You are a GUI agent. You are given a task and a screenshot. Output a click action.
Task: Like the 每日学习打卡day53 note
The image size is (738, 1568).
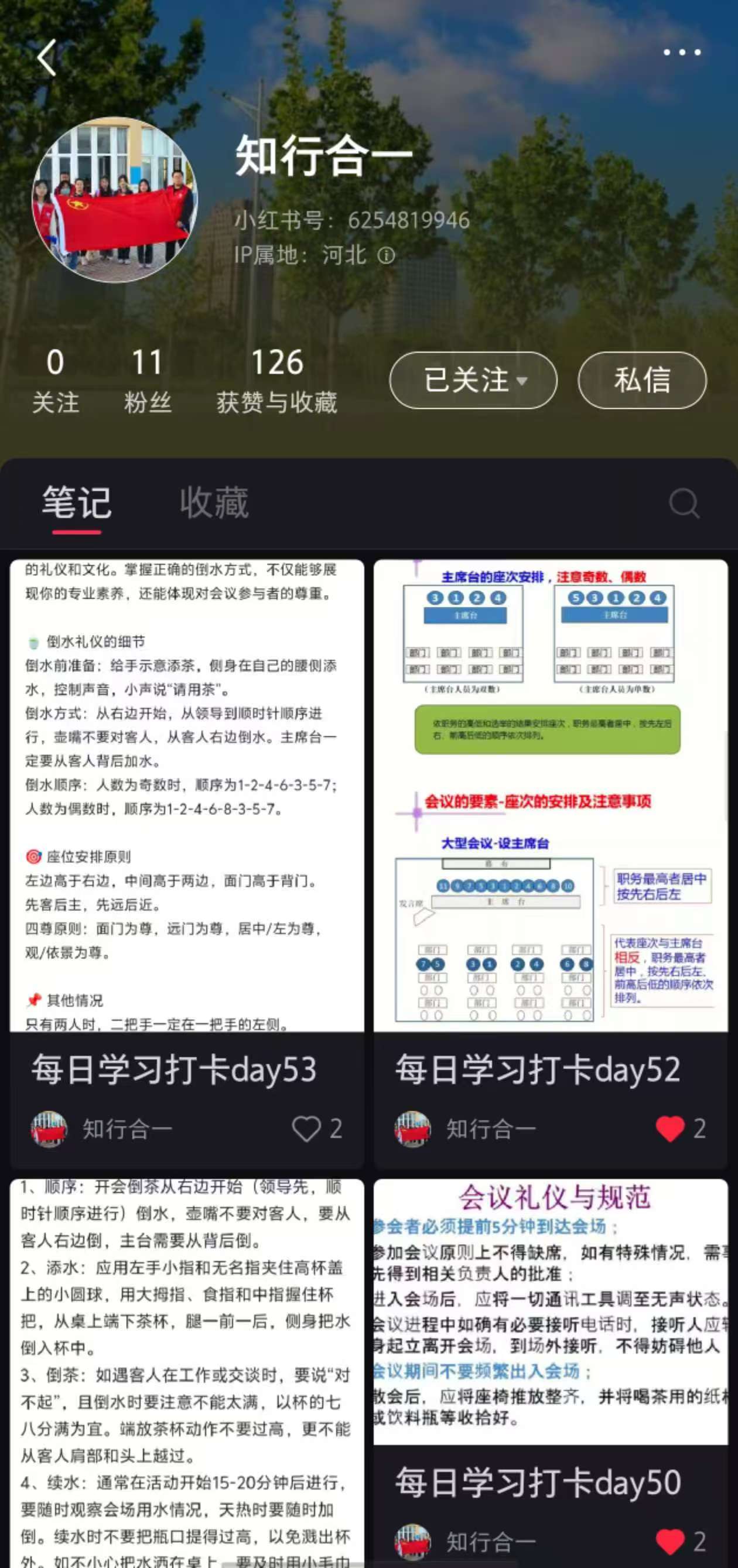click(306, 1129)
